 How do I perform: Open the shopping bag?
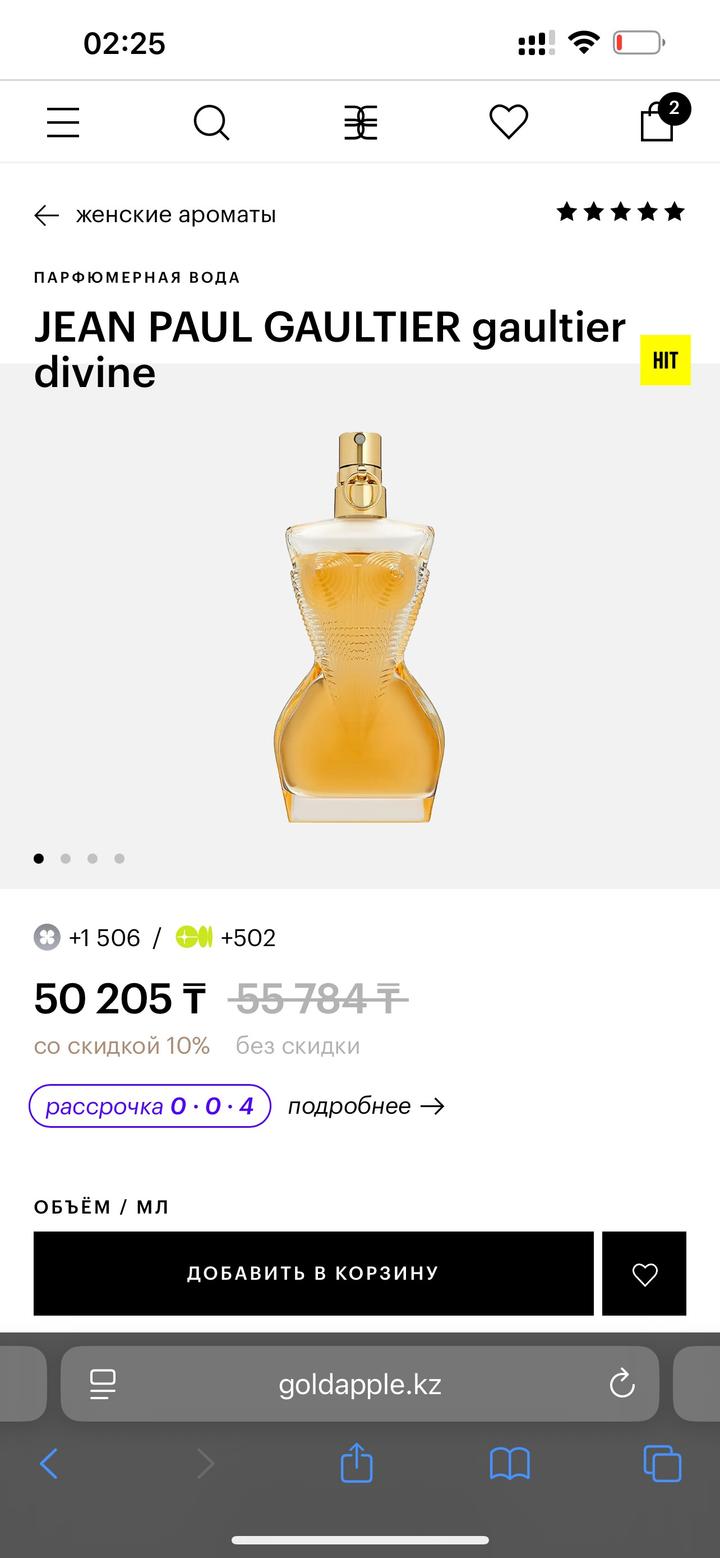pyautogui.click(x=658, y=122)
